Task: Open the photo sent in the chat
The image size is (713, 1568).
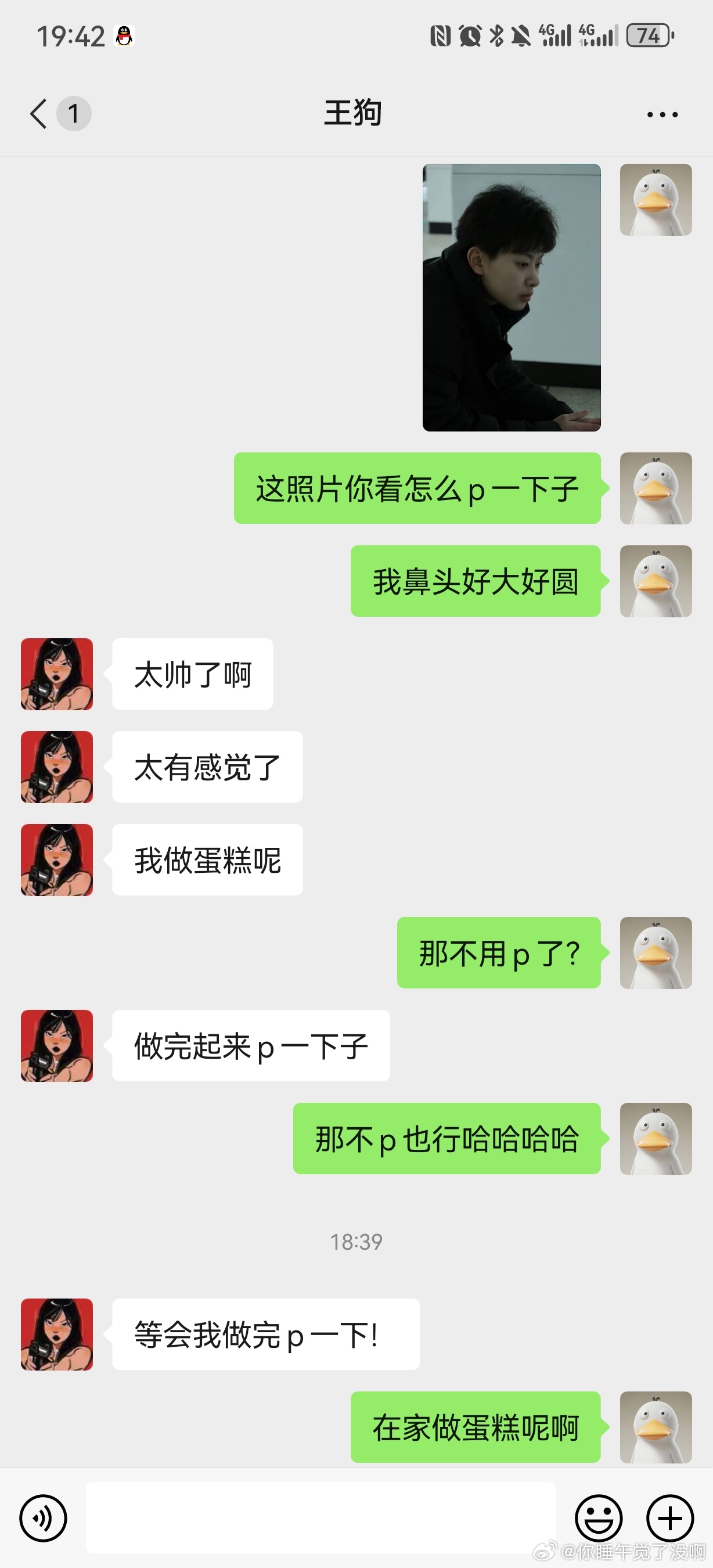Action: (512, 297)
